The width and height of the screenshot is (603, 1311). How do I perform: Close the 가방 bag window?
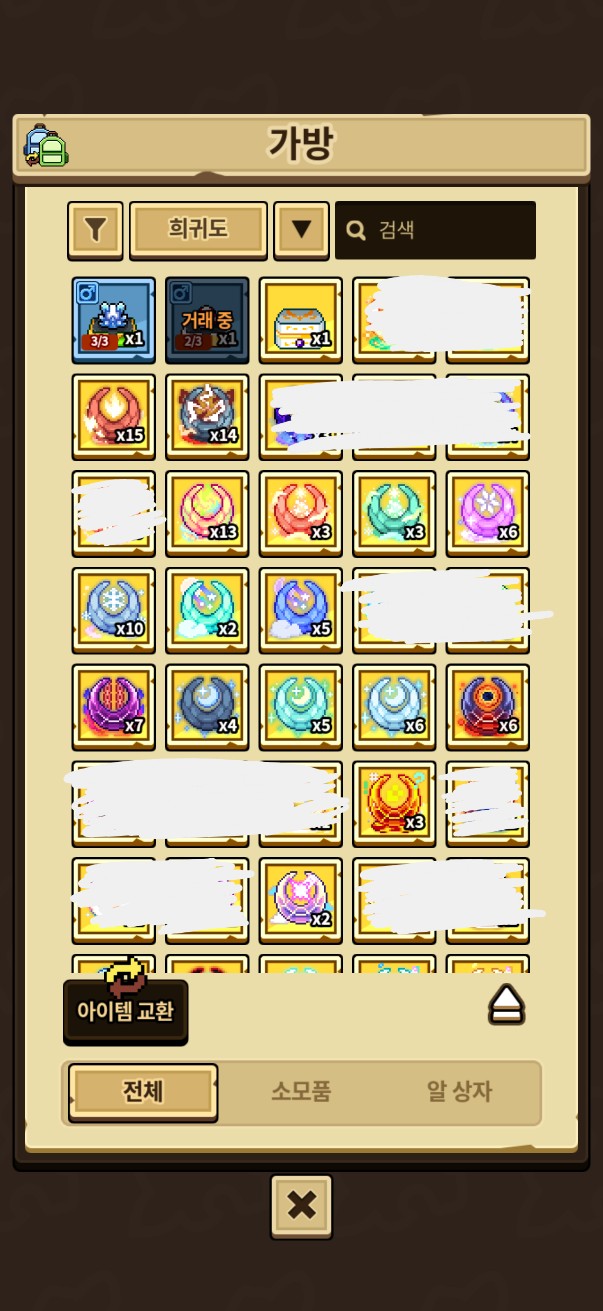pos(301,1206)
